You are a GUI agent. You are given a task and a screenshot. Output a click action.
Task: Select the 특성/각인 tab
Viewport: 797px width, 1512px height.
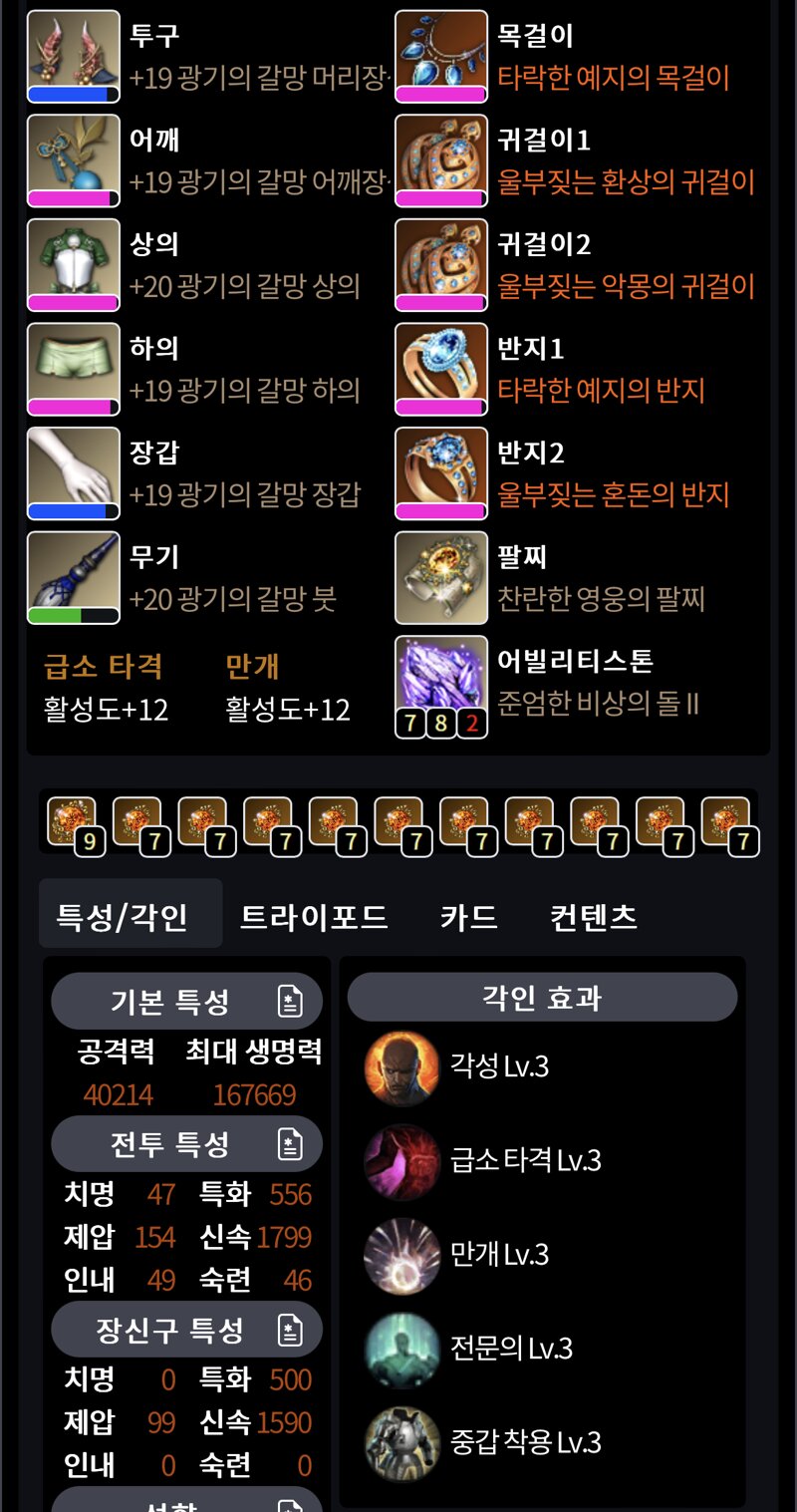click(x=124, y=916)
